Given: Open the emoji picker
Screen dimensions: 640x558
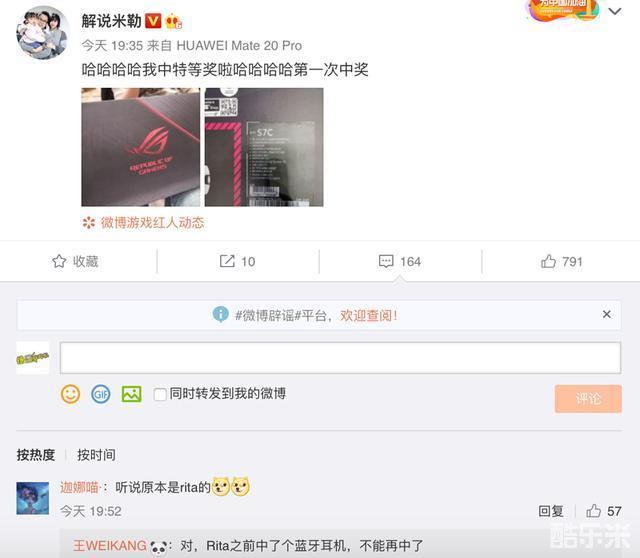Looking at the screenshot, I should [x=70, y=394].
